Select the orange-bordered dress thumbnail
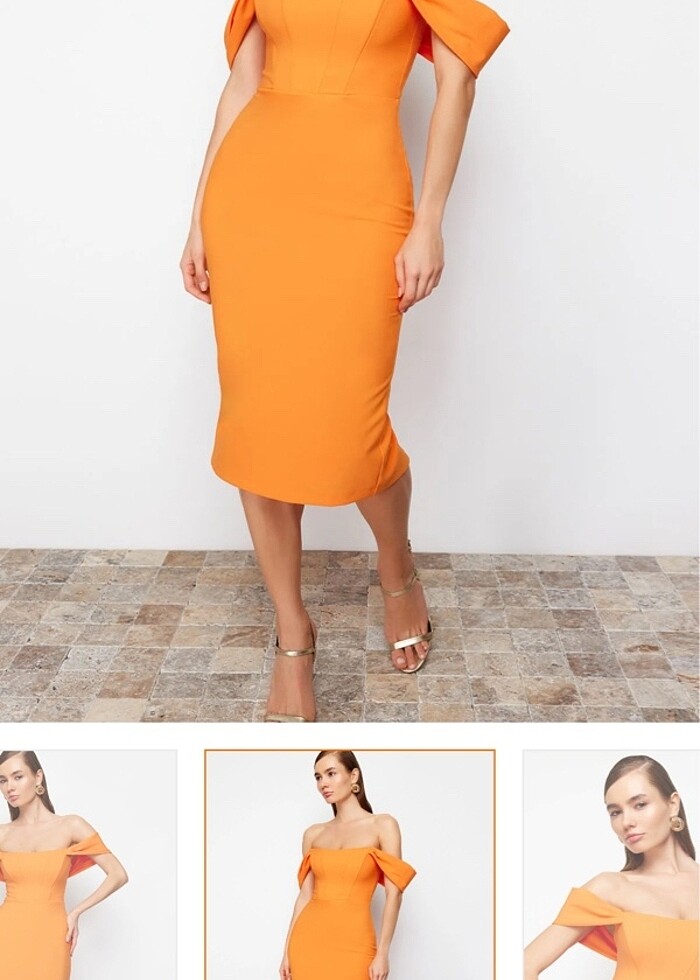 (x=350, y=865)
